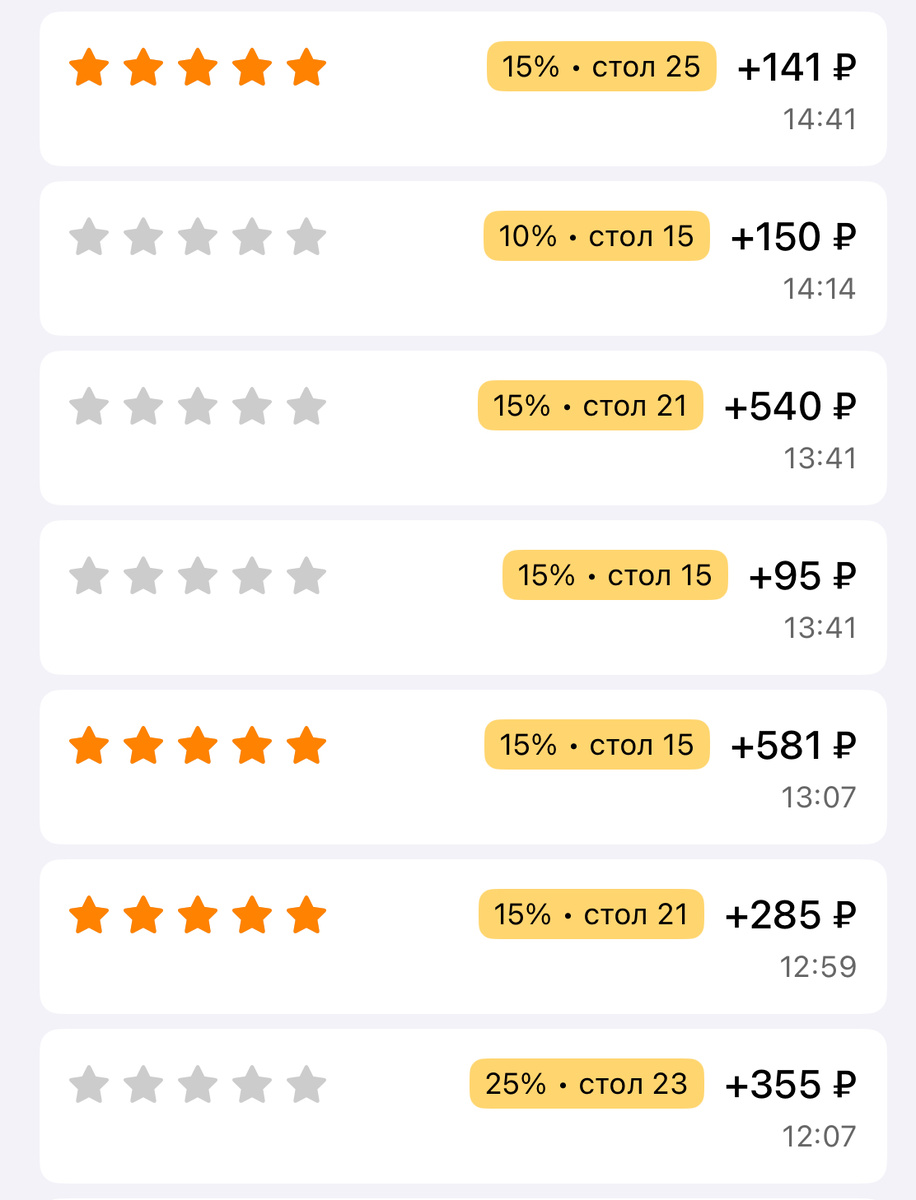Open the +141 ₽ tip from table 25
Image resolution: width=916 pixels, height=1200 pixels.
point(462,89)
